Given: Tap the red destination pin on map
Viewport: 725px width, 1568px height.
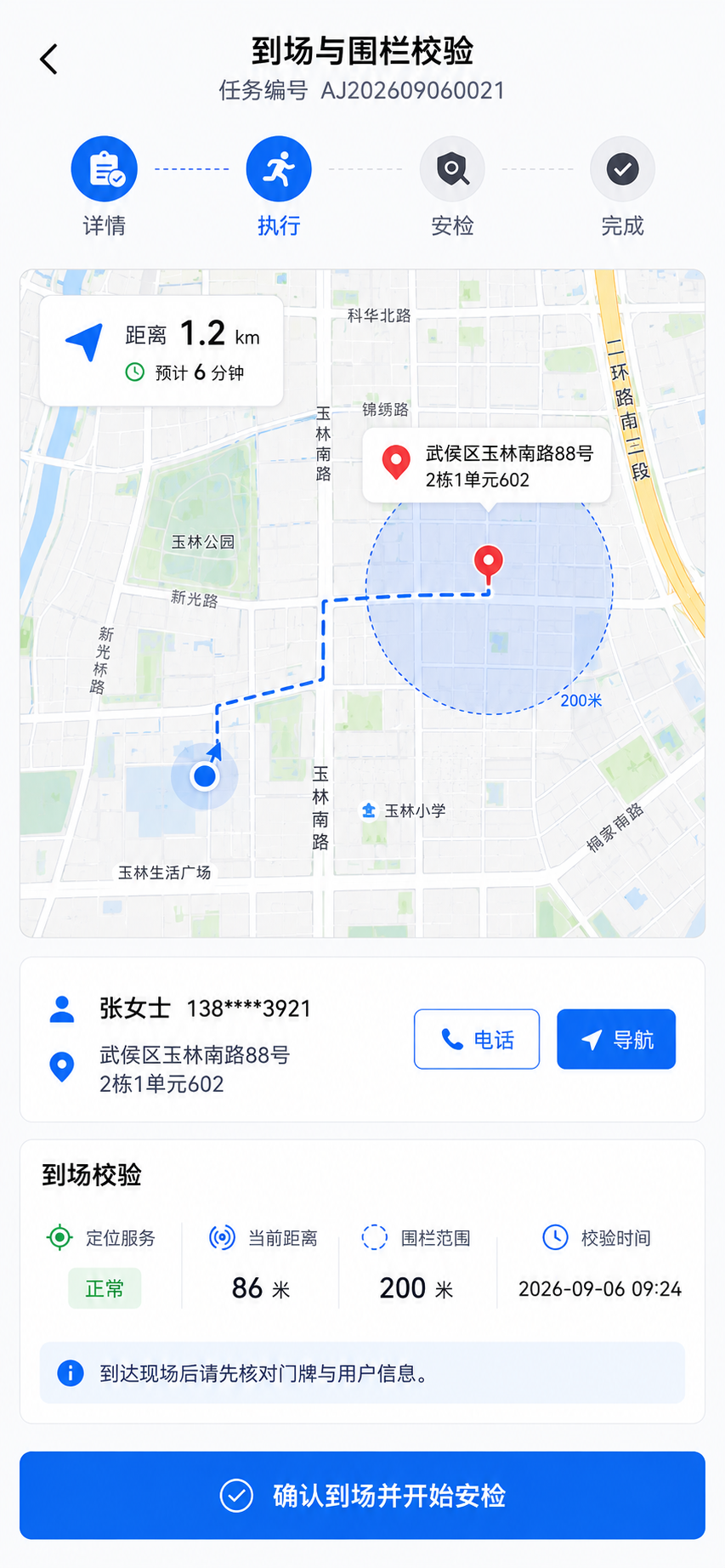Looking at the screenshot, I should (x=488, y=564).
